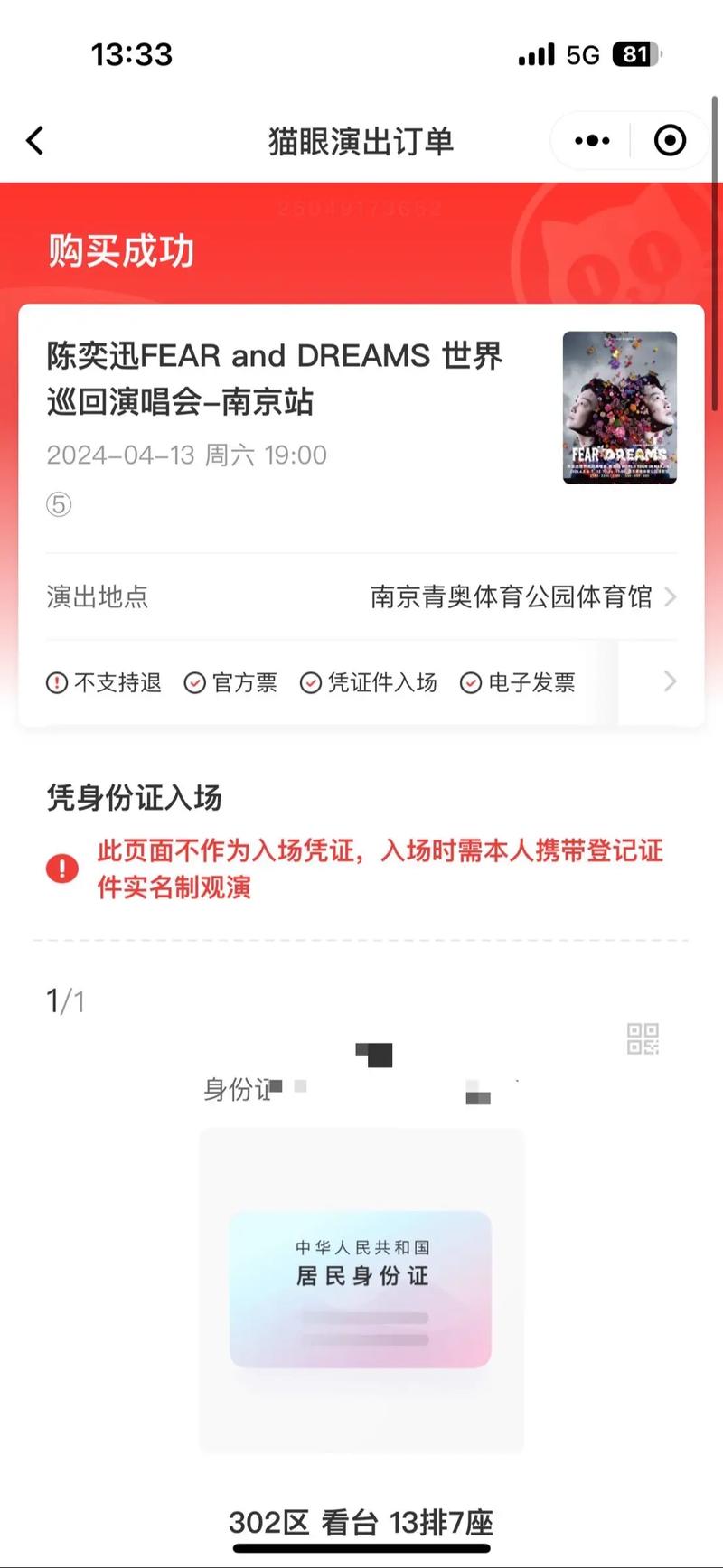723x1568 pixels.
Task: Go back using the left arrow
Action: (x=34, y=141)
